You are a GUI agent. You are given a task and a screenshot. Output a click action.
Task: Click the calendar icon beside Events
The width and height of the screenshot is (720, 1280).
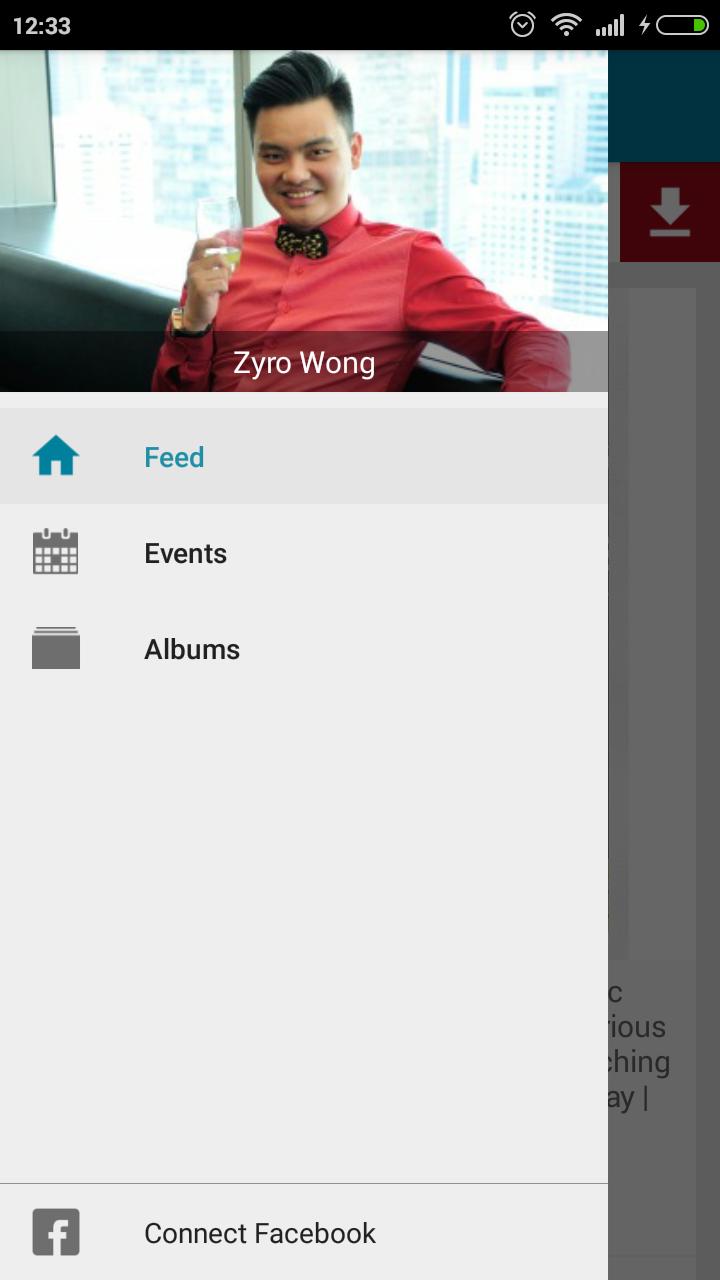click(55, 551)
